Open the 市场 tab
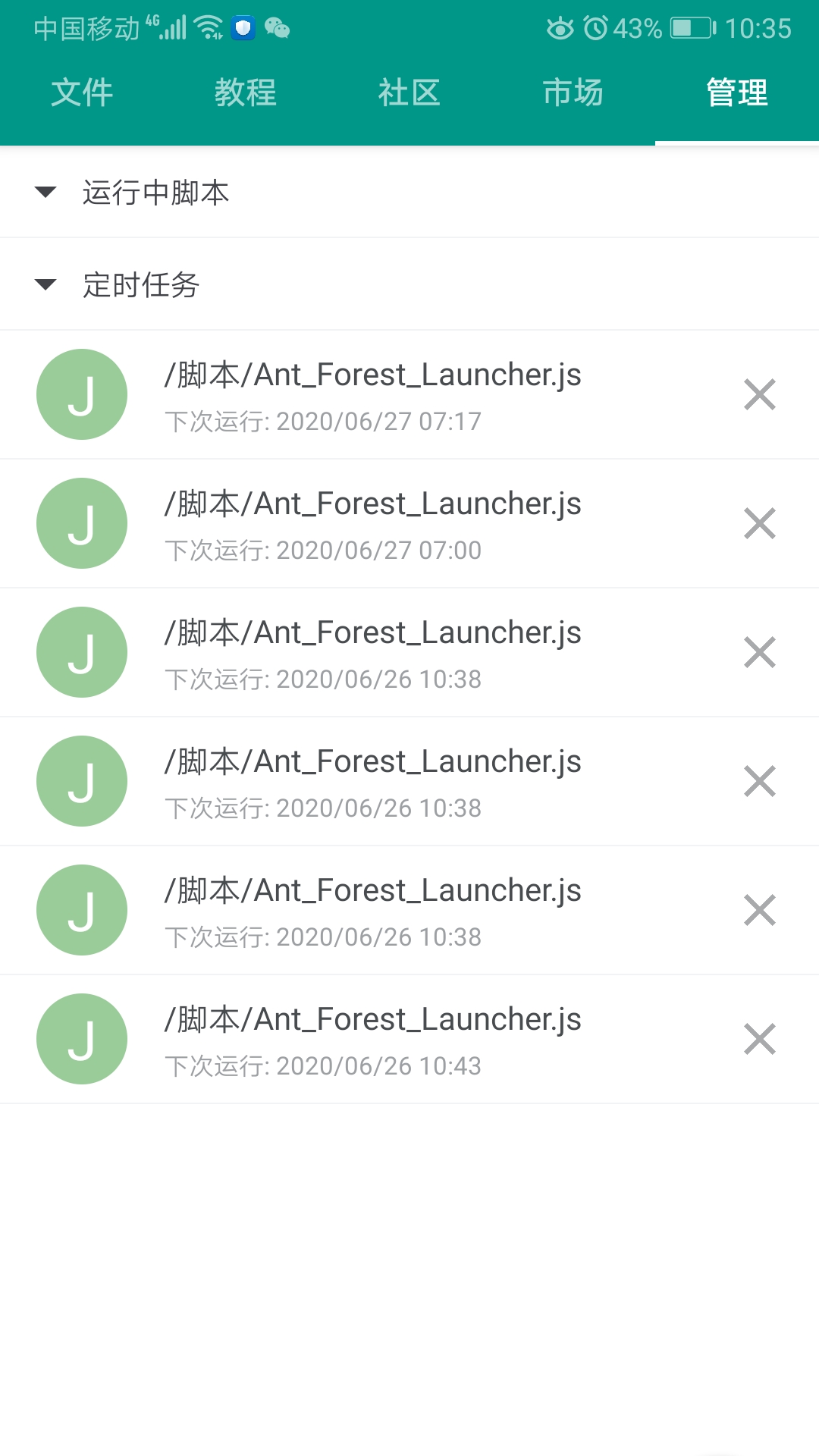 click(x=573, y=93)
